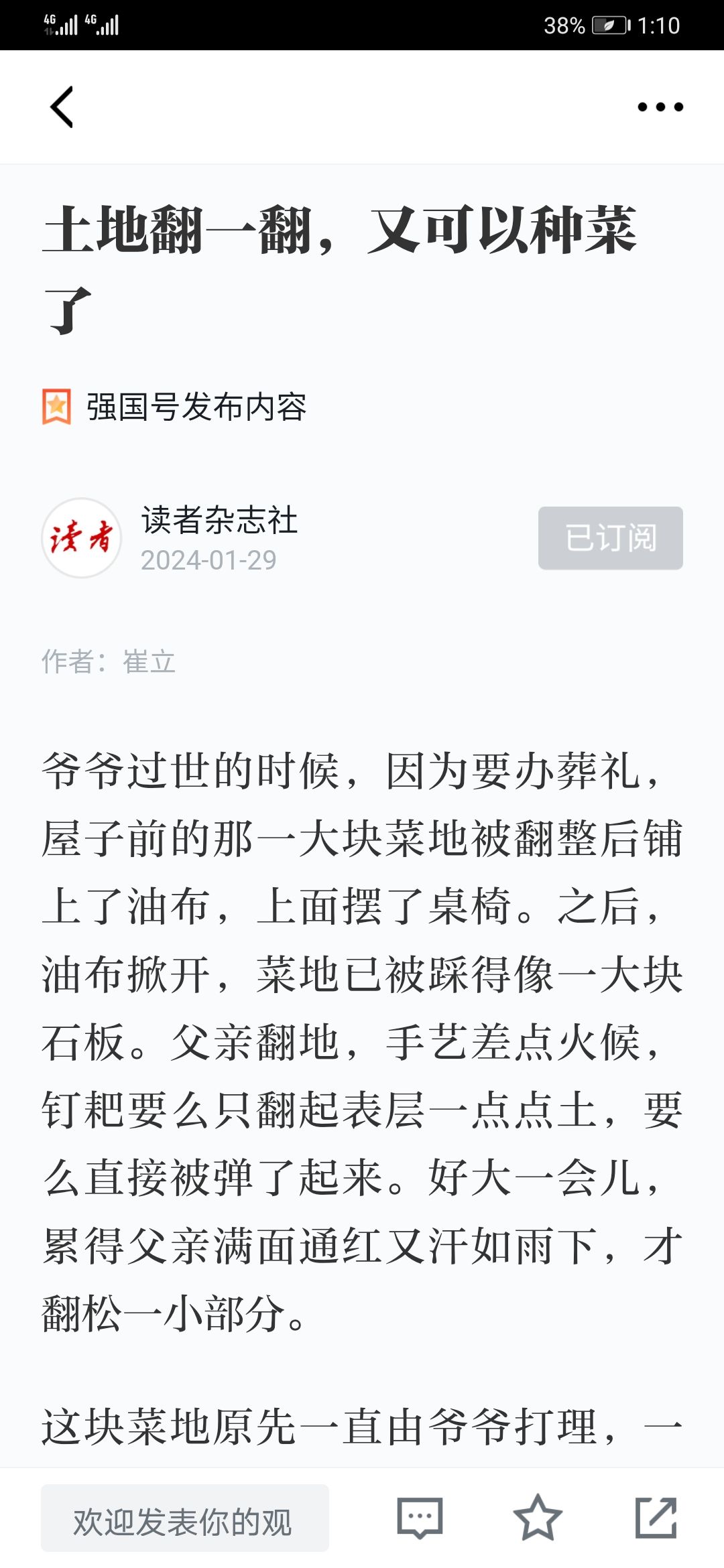This screenshot has width=724, height=1568.
Task: Tap the 已订阅 subscribed button
Action: [611, 538]
